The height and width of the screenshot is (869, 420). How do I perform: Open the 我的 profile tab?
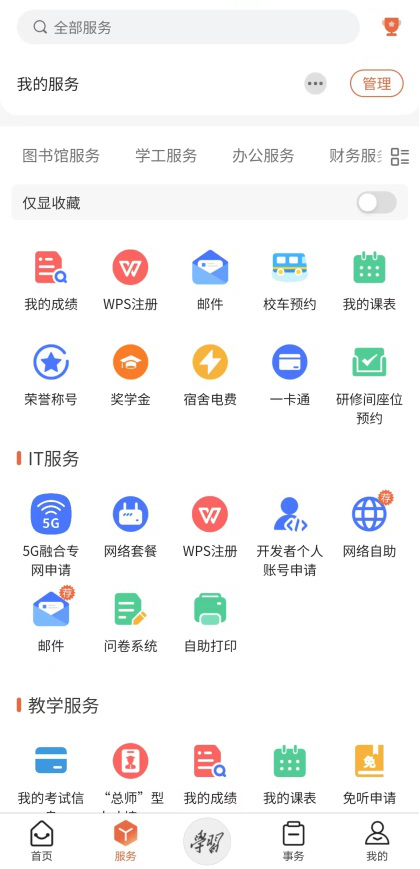377,841
